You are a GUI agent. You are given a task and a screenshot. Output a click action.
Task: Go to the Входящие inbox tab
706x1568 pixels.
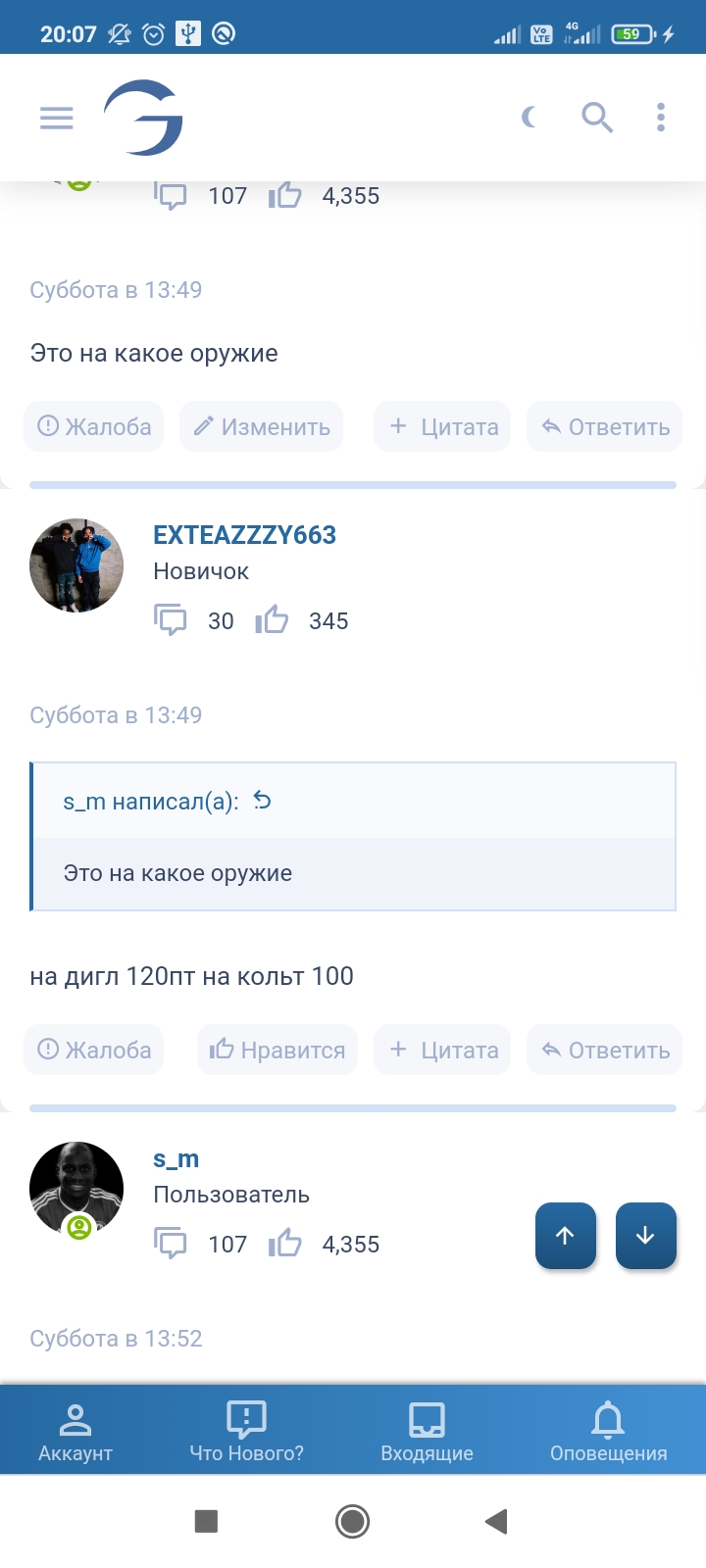point(427,1431)
